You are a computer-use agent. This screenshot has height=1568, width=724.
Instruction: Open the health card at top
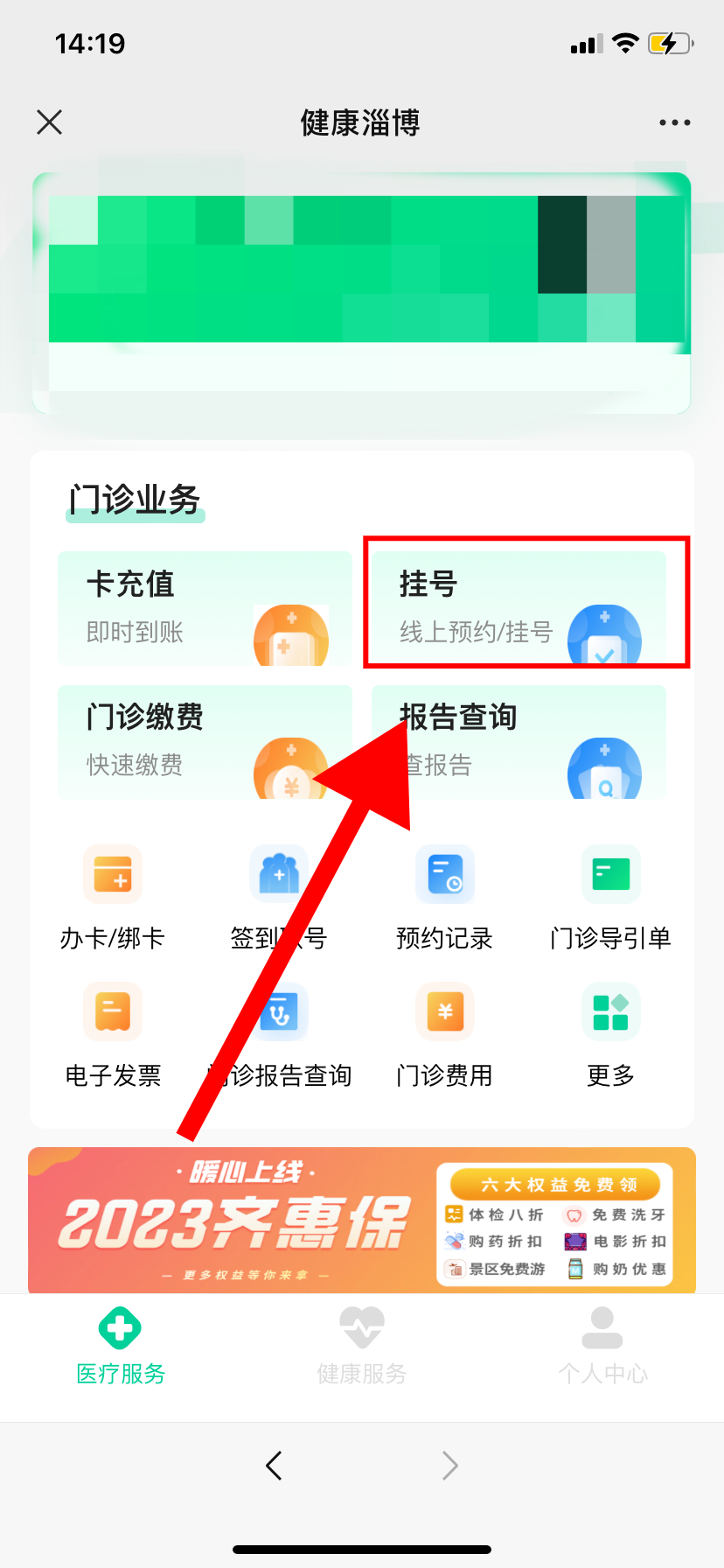362,293
